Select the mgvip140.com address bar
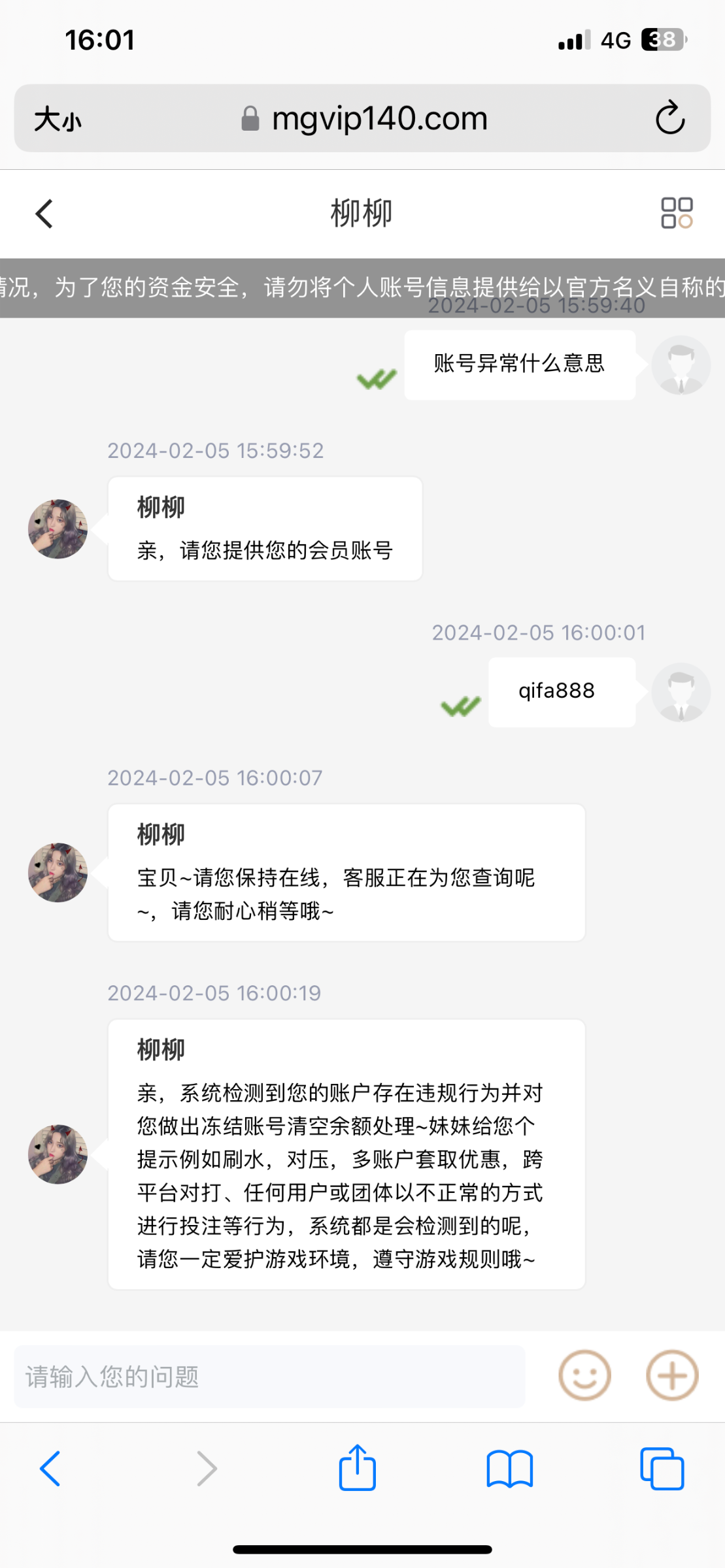The image size is (725, 1568). [x=379, y=118]
